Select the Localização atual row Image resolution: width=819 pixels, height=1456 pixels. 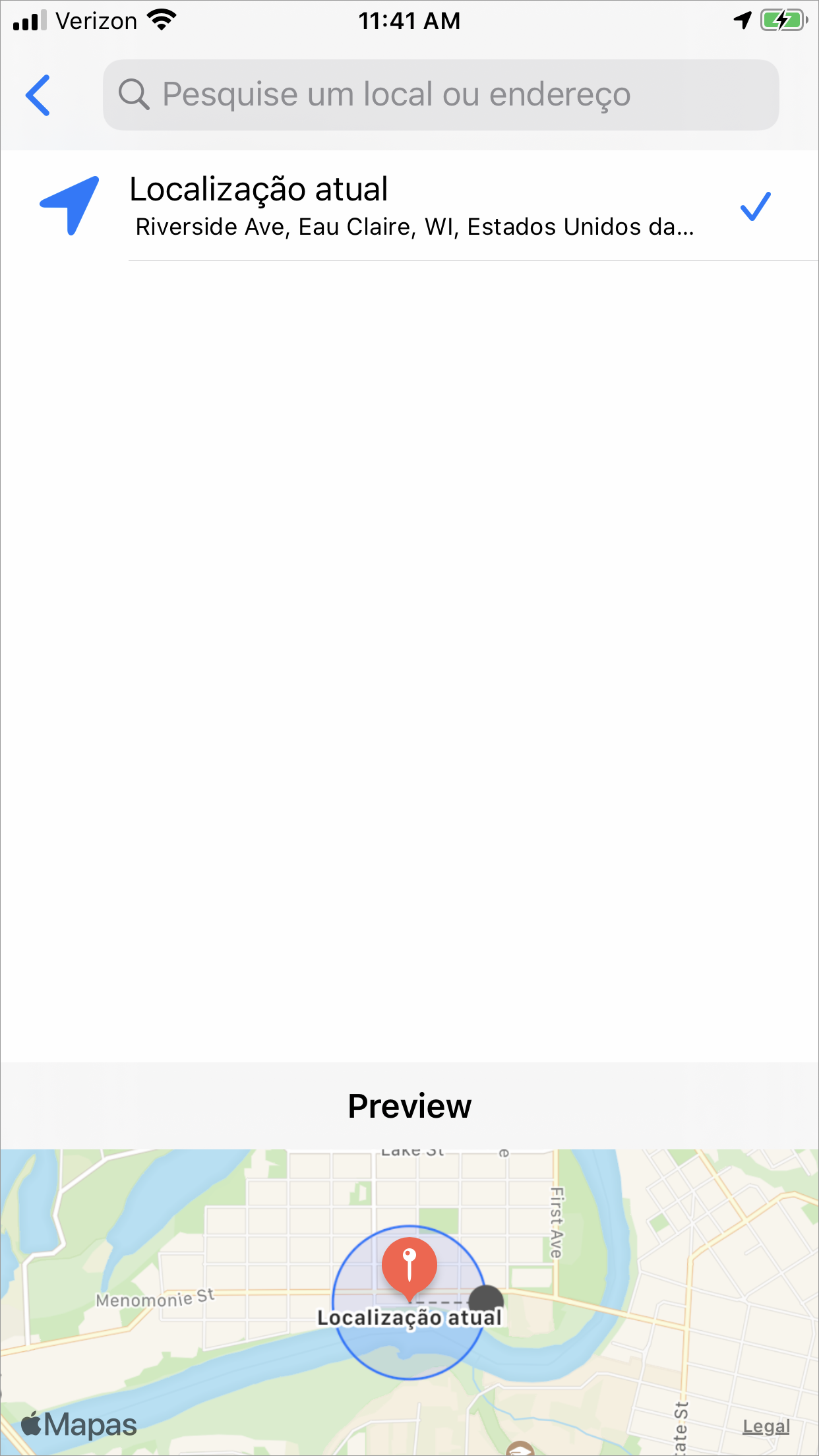(409, 206)
